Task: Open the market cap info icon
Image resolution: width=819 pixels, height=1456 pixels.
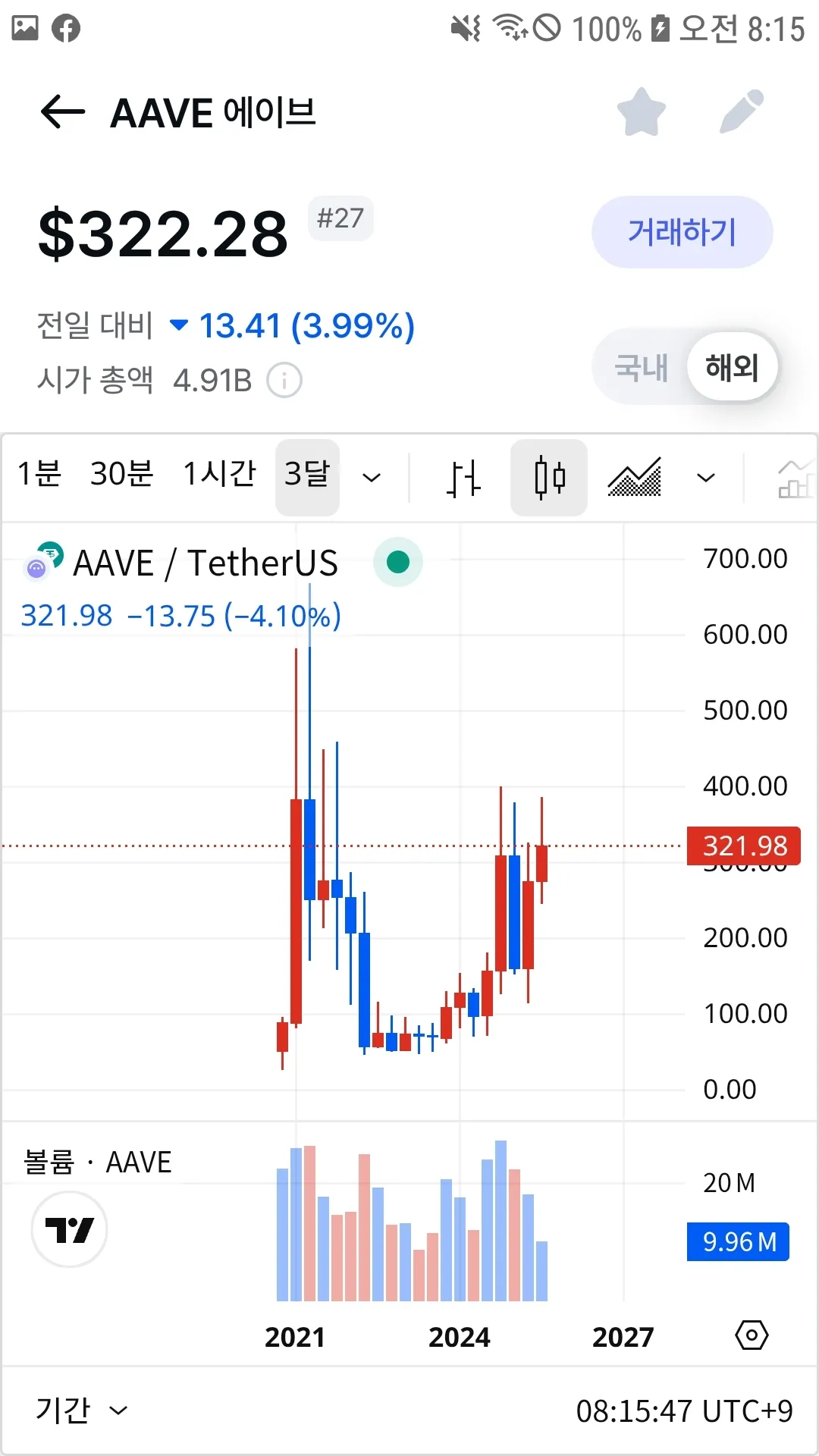Action: pyautogui.click(x=284, y=380)
